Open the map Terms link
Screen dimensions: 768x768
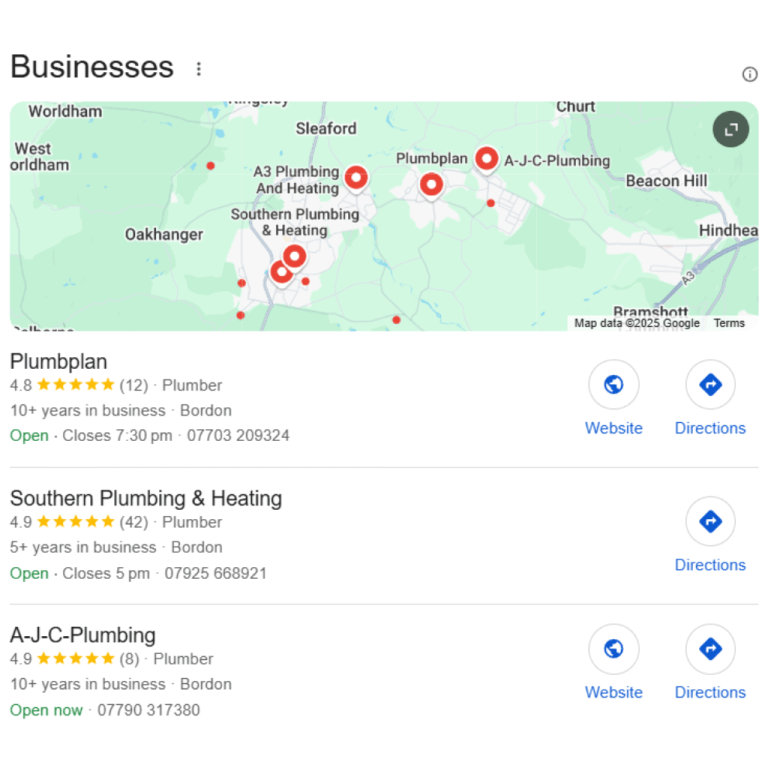729,323
